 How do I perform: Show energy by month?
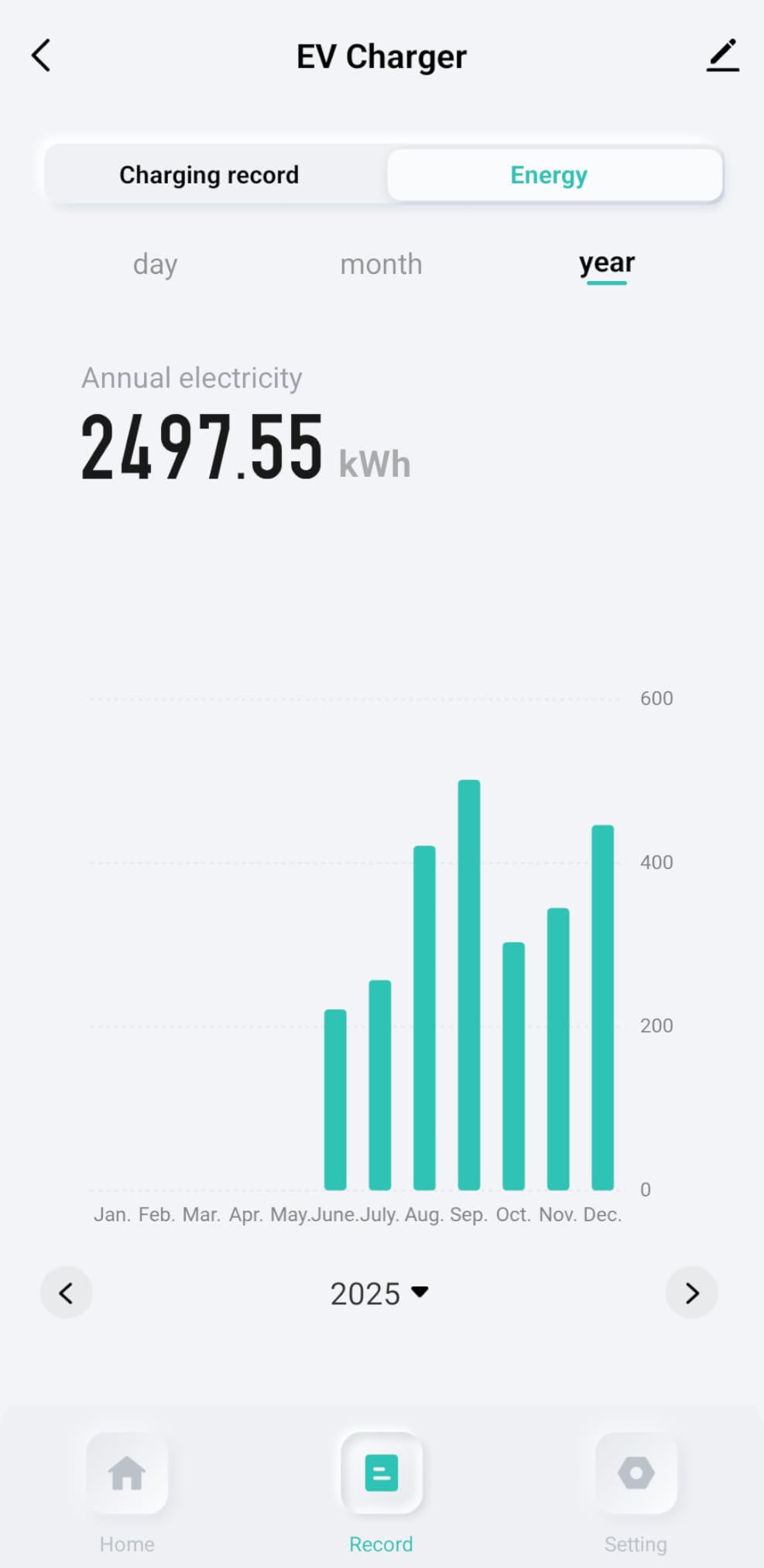tap(381, 265)
